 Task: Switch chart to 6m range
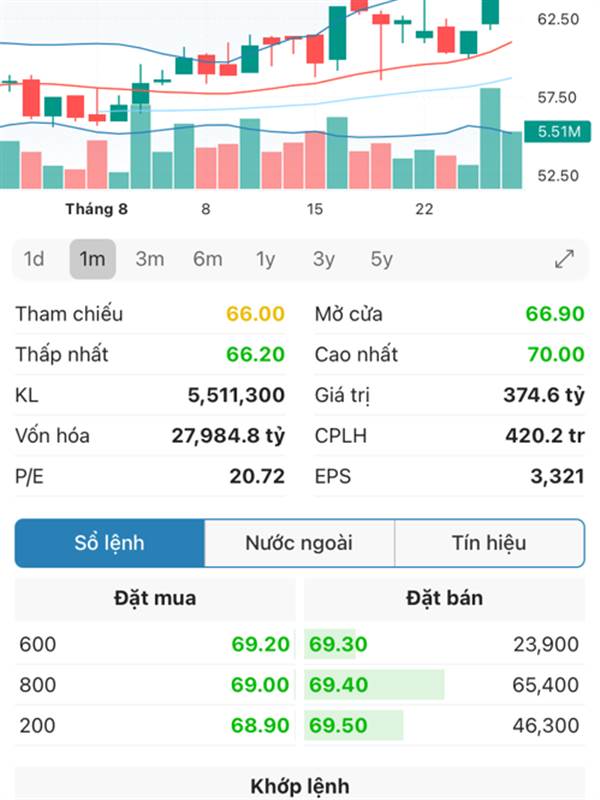pyautogui.click(x=208, y=259)
